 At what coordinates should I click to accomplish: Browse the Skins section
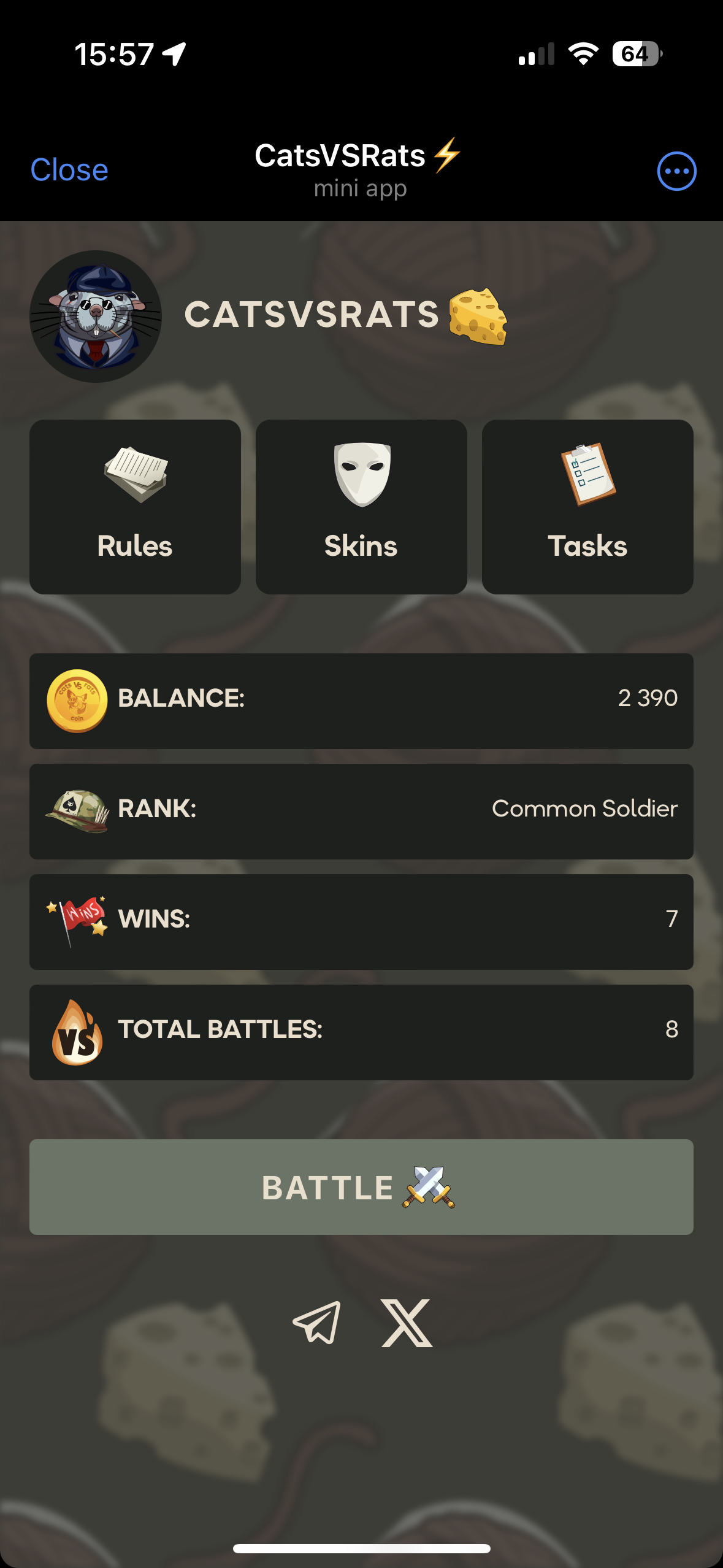pyautogui.click(x=361, y=507)
